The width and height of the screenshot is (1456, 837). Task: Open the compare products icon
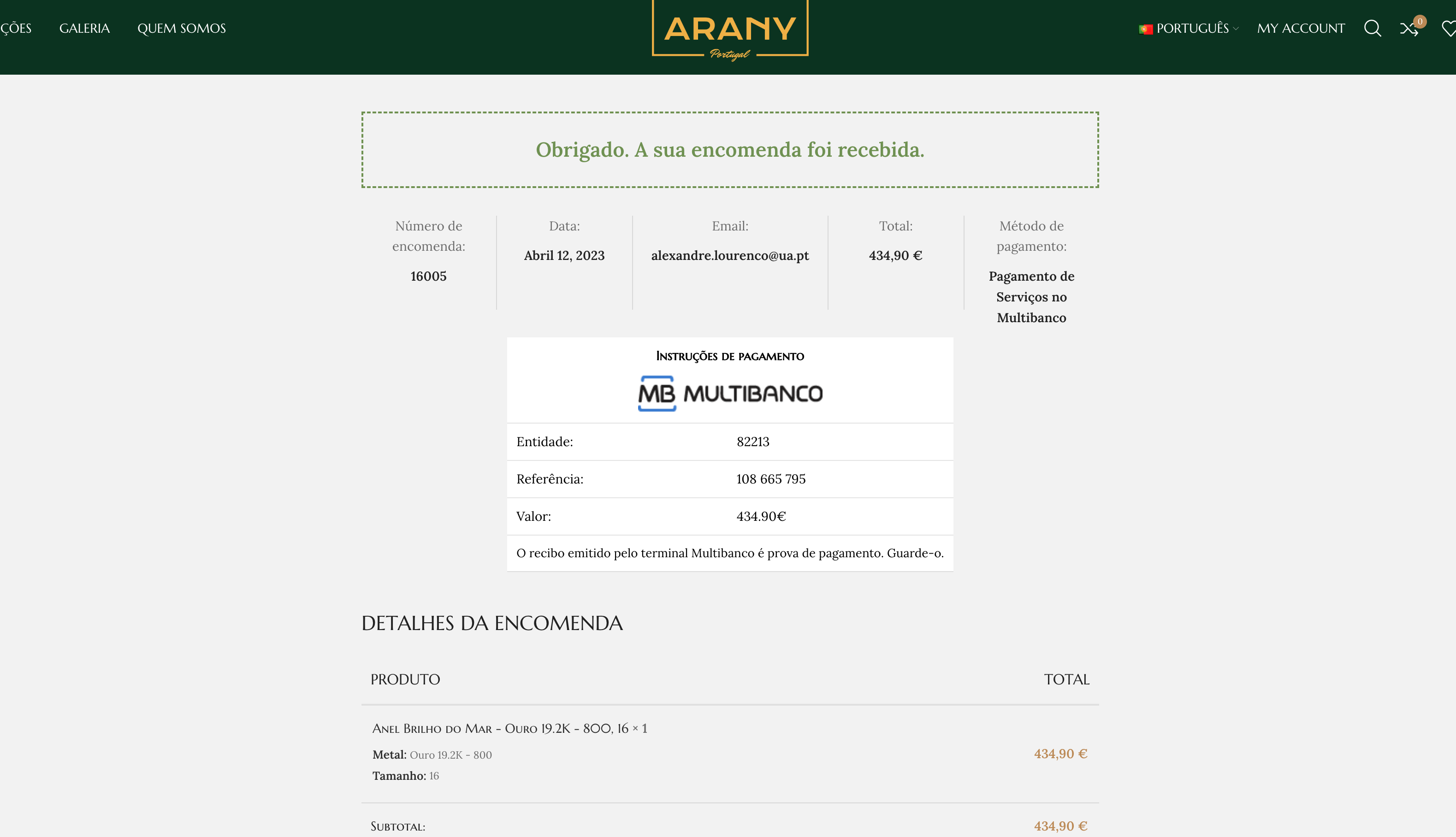1409,28
